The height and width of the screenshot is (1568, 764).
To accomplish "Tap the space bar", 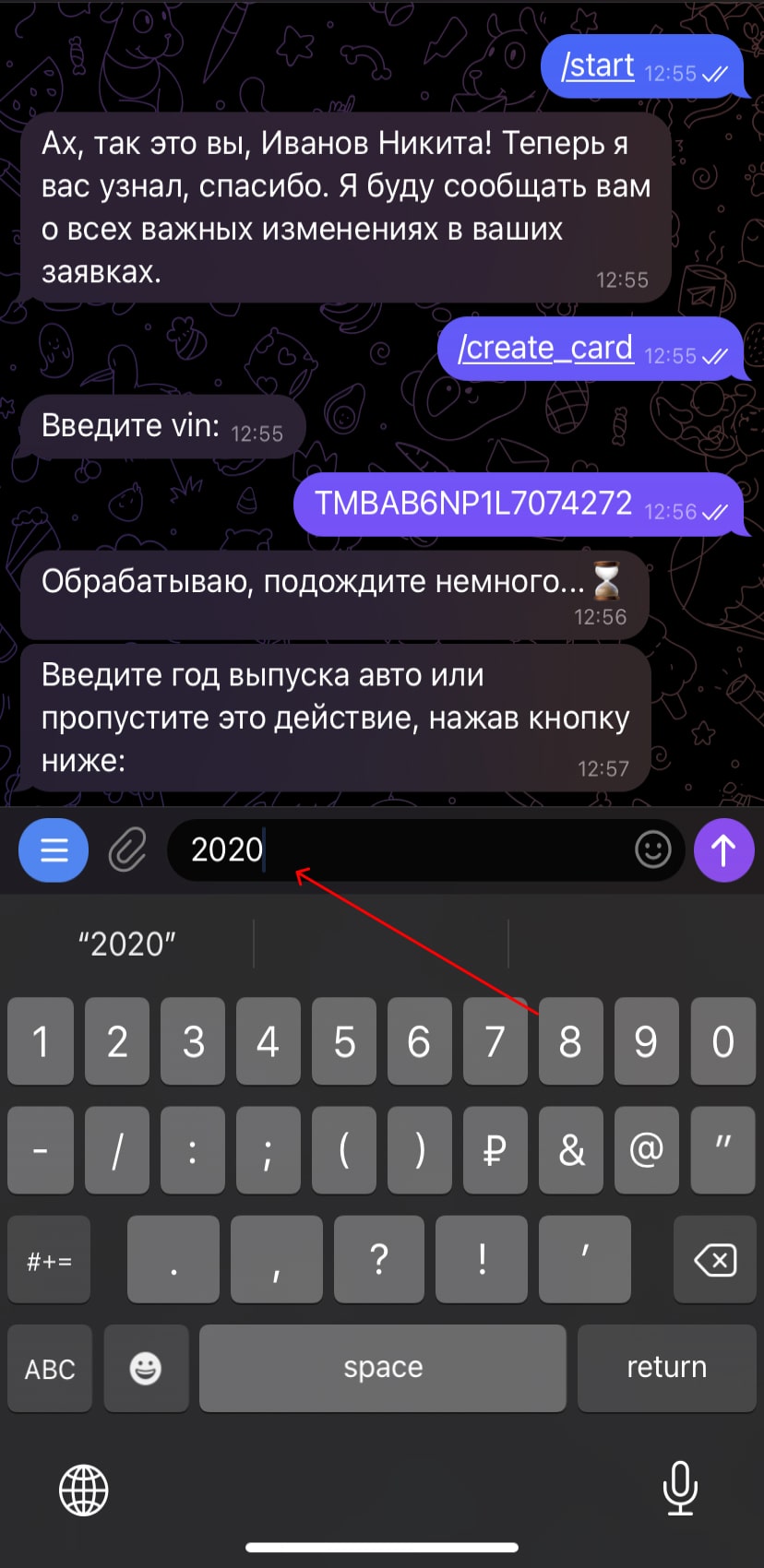I will click(x=383, y=1368).
